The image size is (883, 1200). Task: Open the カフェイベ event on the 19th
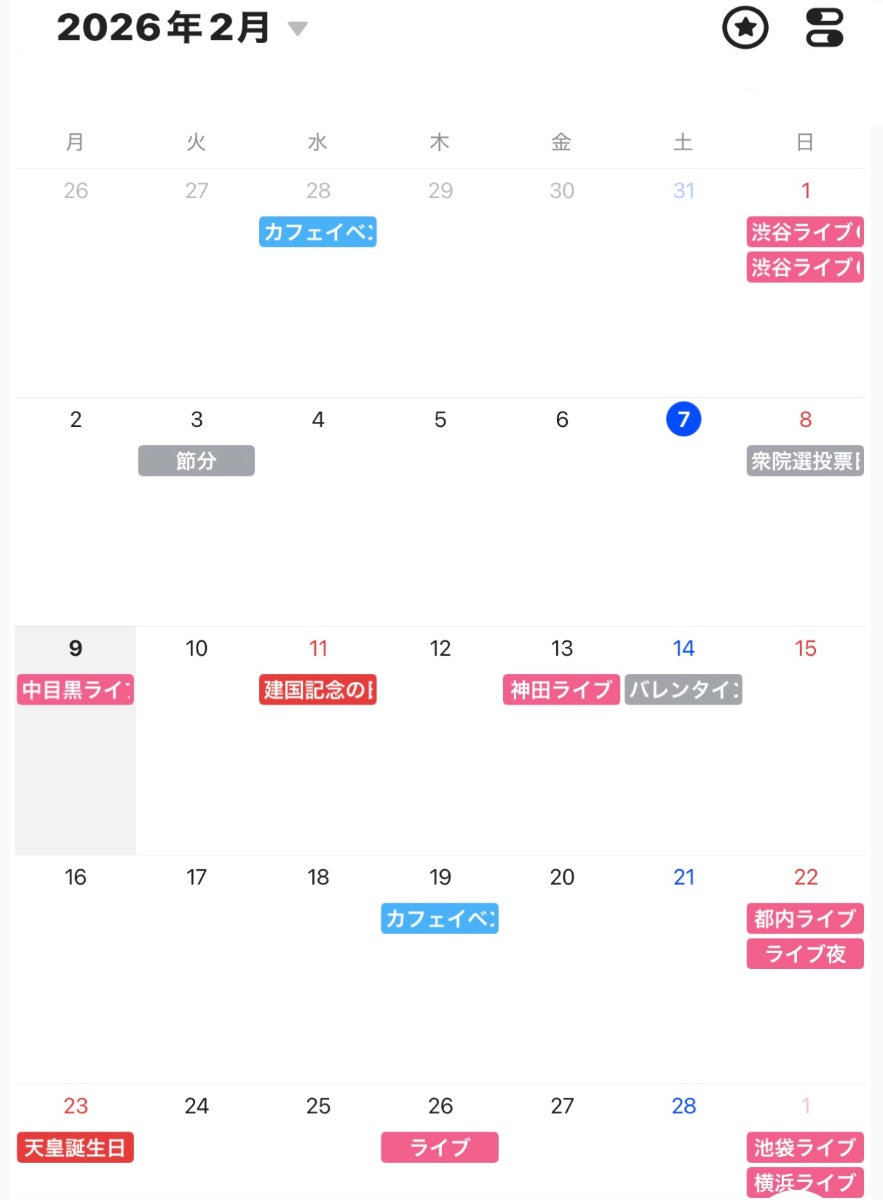point(439,918)
